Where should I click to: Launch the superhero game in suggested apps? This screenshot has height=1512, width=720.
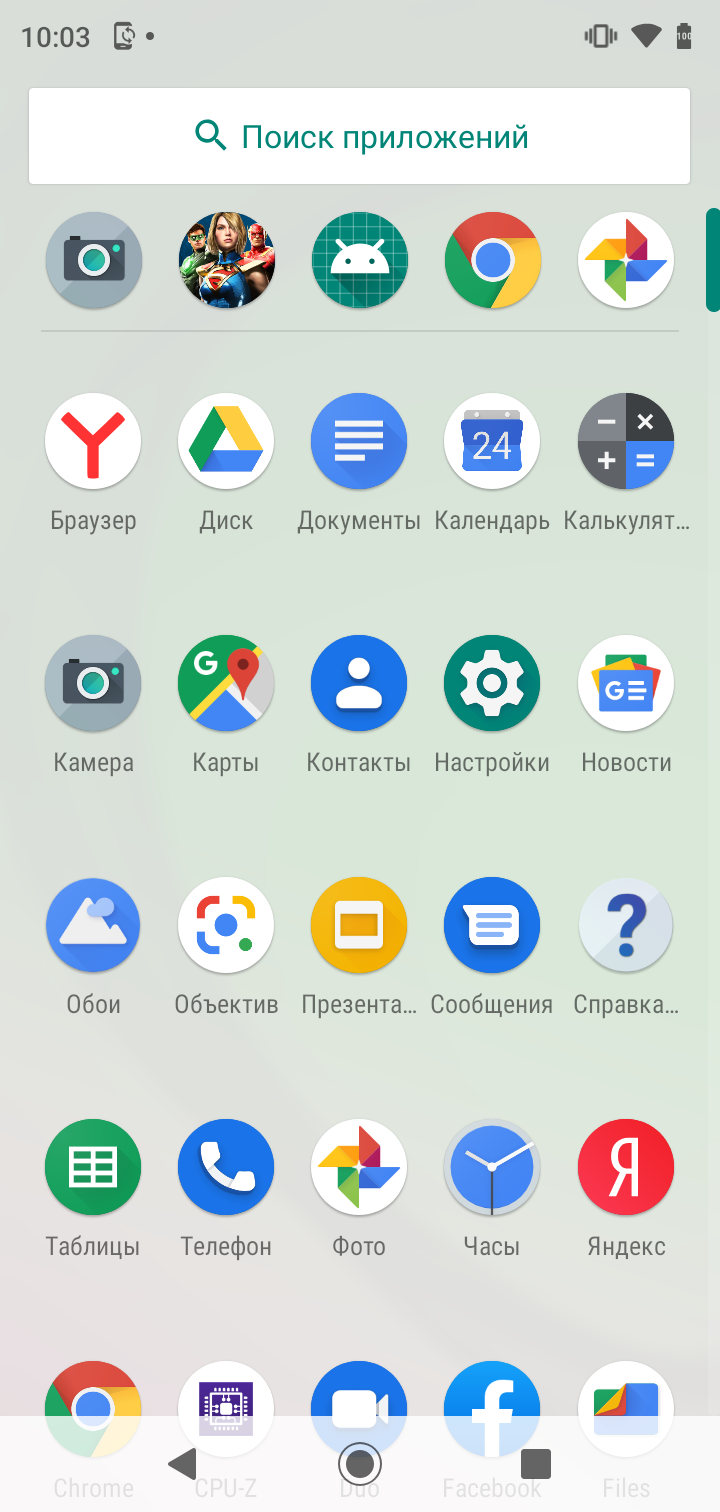226,260
